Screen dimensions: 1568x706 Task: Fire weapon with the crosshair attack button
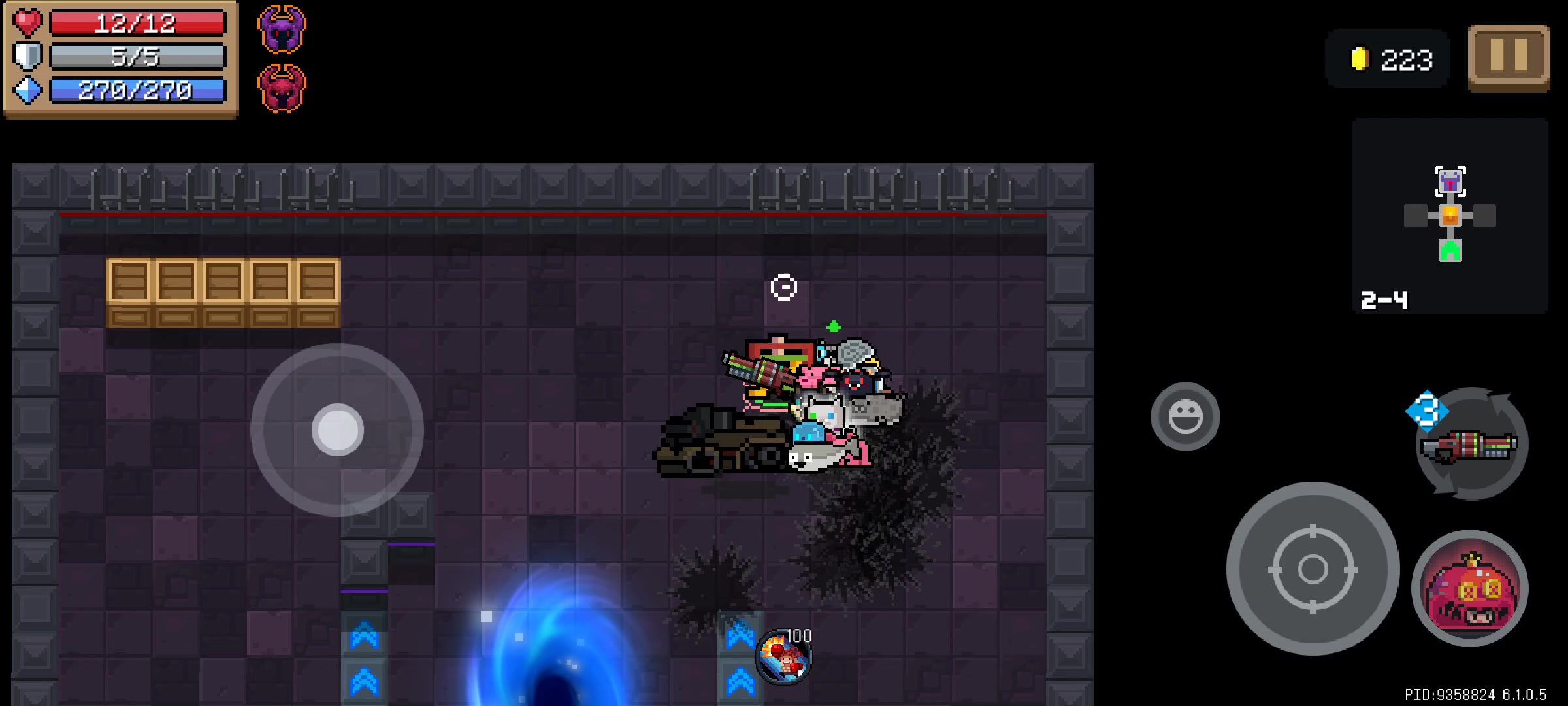(1313, 569)
